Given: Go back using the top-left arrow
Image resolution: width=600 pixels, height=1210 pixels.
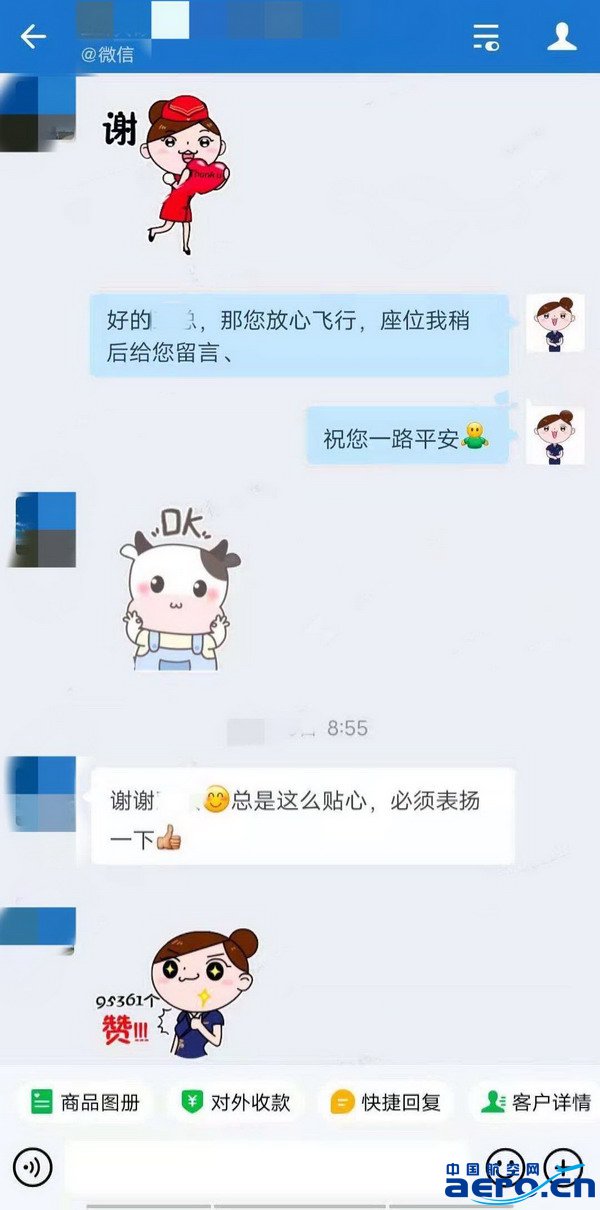Looking at the screenshot, I should (33, 37).
